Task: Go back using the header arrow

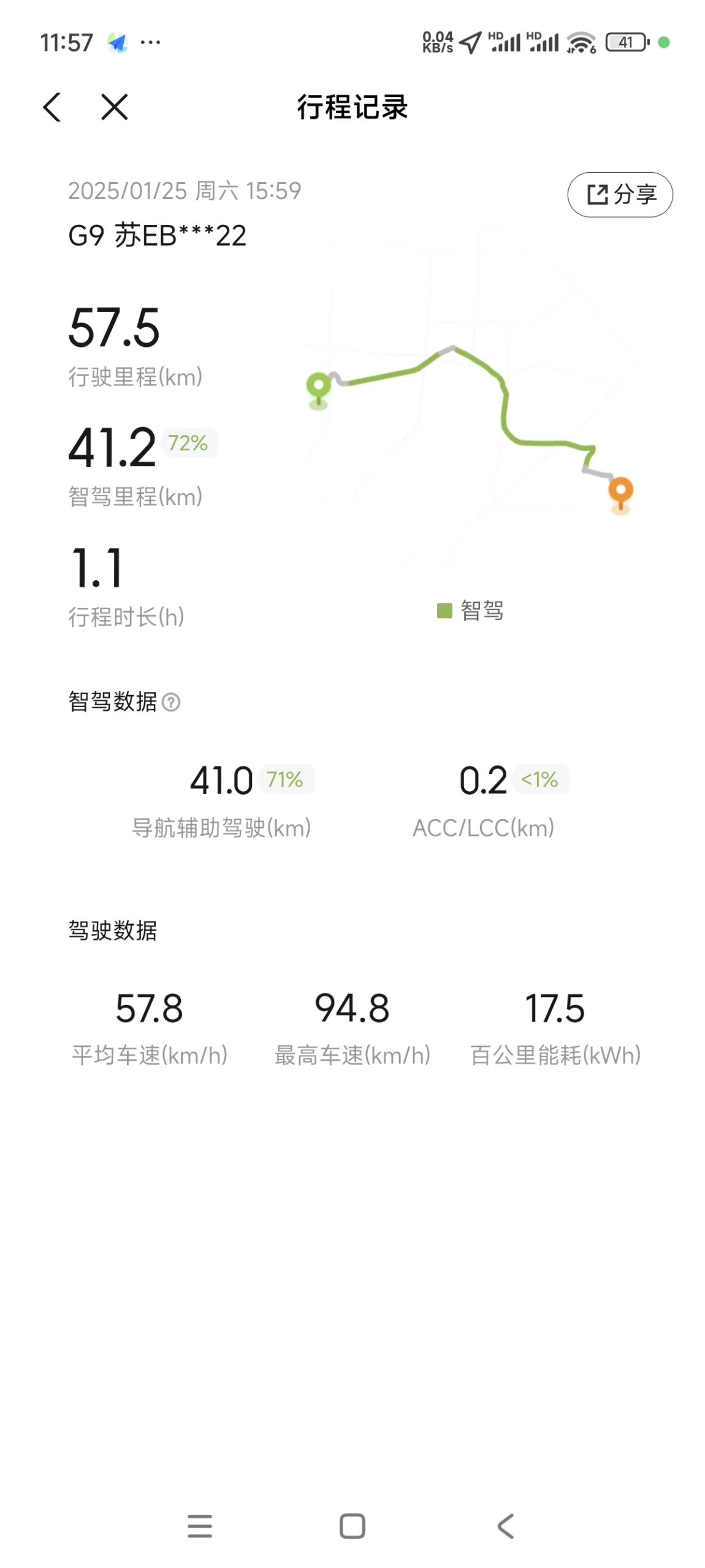Action: (x=52, y=107)
